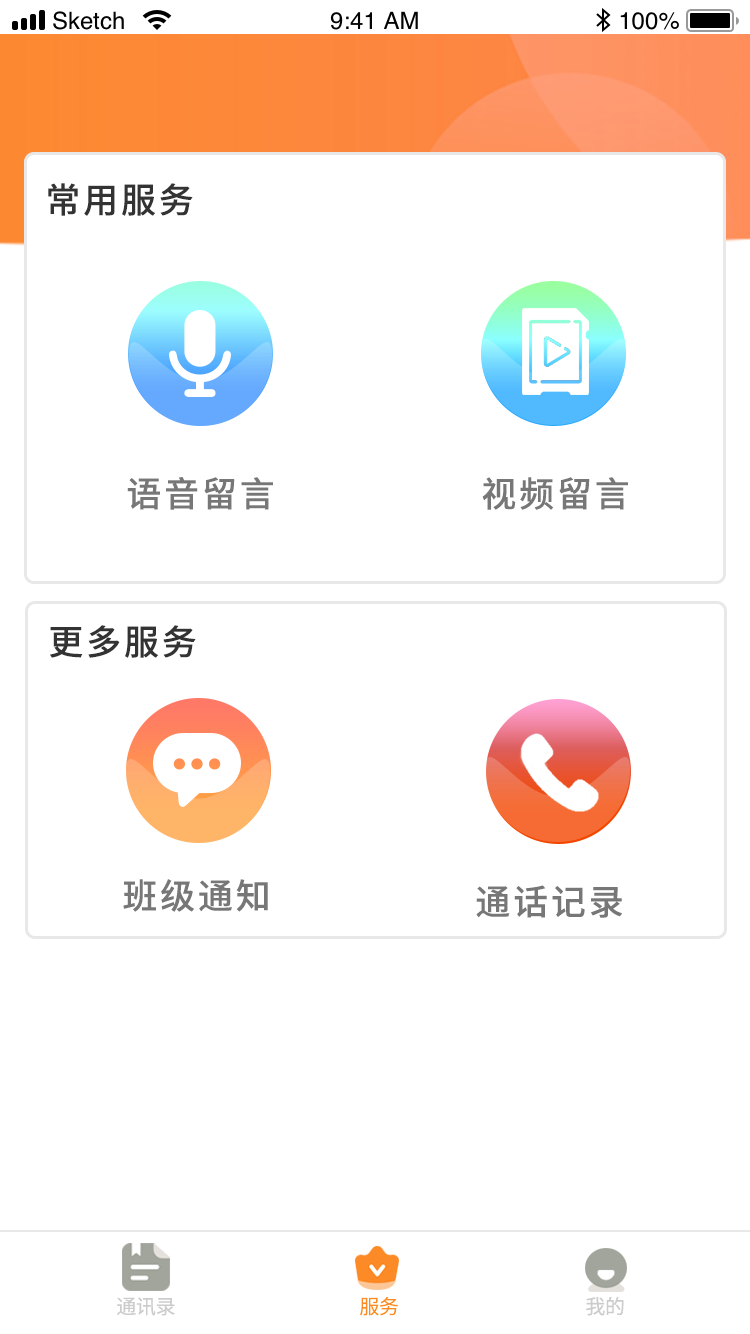Select the 服务 services tab
Screen dimensions: 750x1334
click(377, 1279)
